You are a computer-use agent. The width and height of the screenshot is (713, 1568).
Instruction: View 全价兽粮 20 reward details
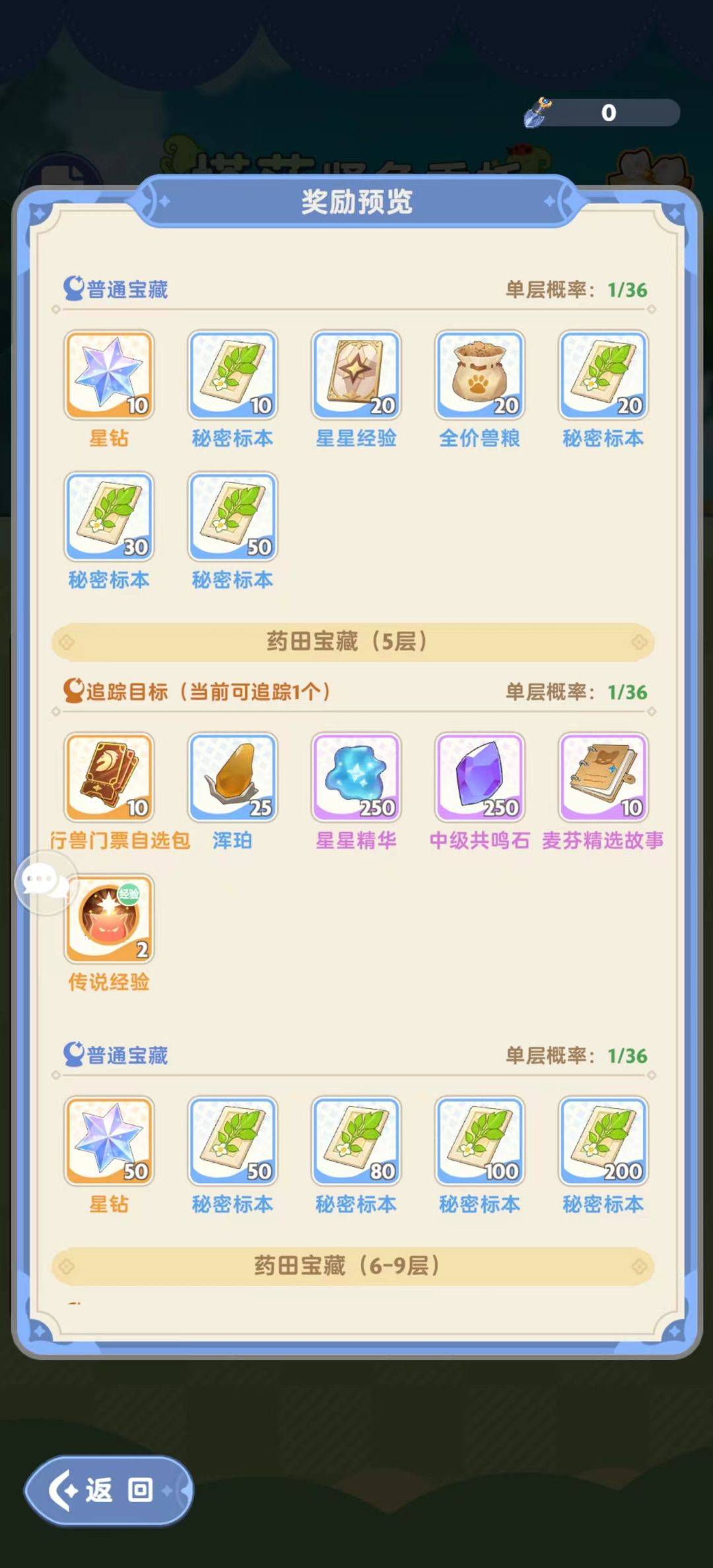pos(479,375)
